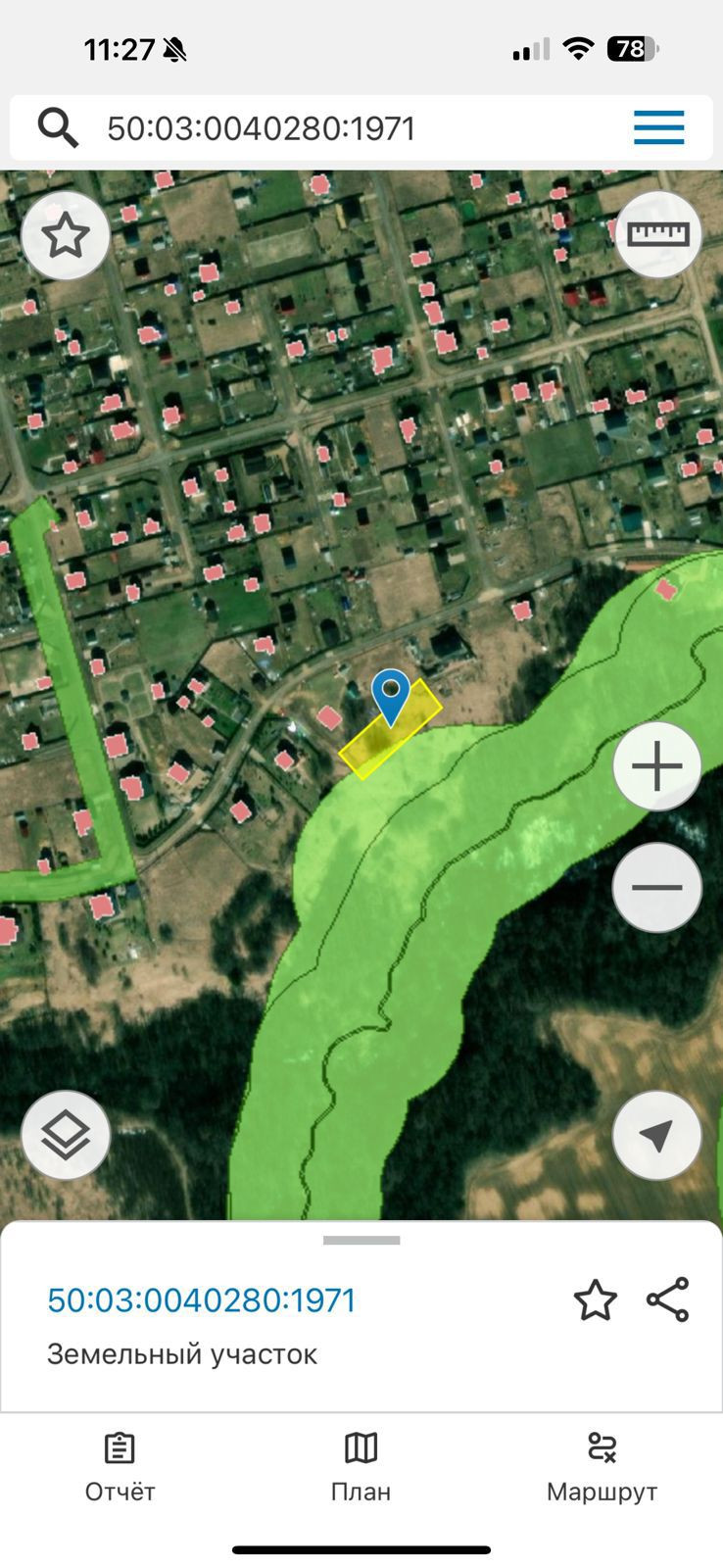Zoom out with the minus button
The width and height of the screenshot is (723, 1568).
(x=656, y=888)
